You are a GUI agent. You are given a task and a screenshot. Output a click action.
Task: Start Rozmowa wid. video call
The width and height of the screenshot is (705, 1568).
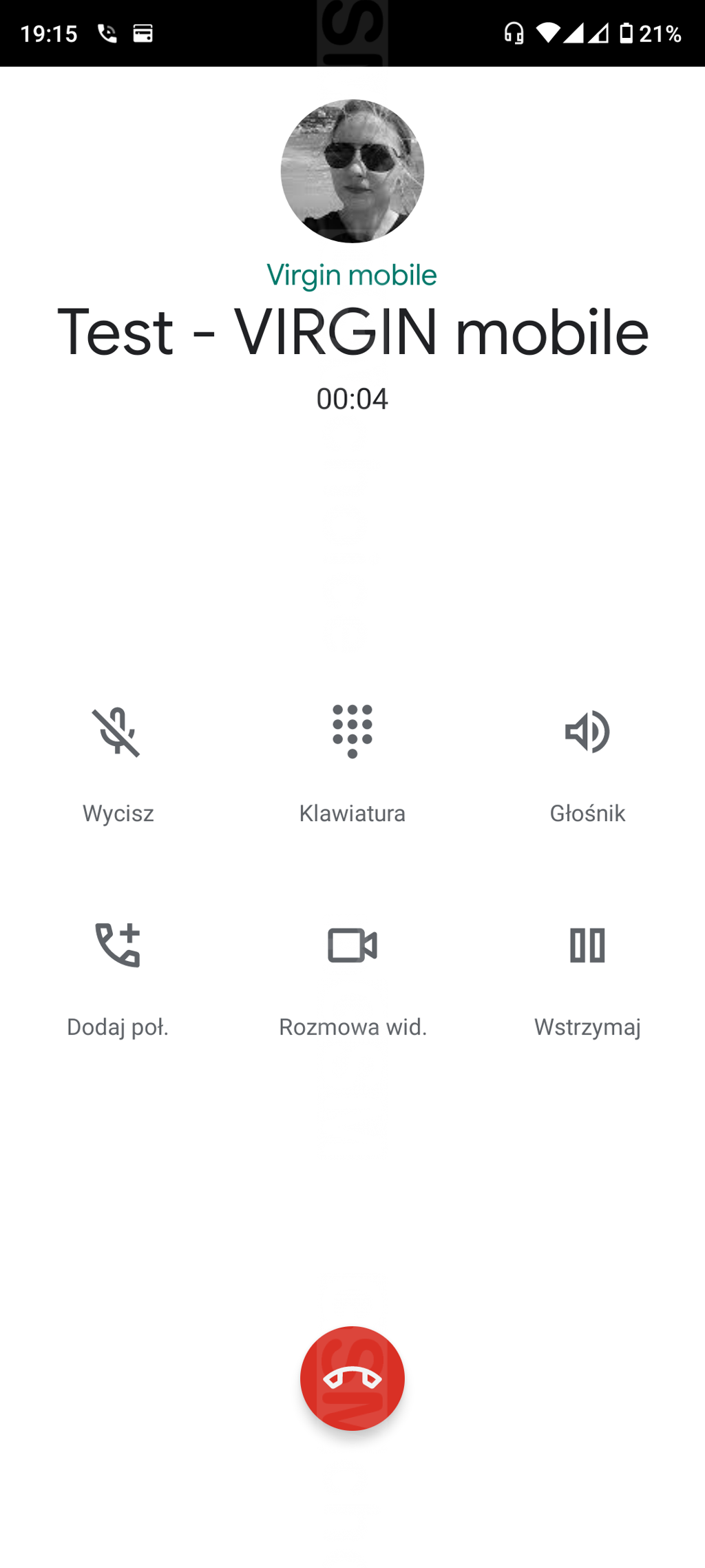(x=352, y=978)
